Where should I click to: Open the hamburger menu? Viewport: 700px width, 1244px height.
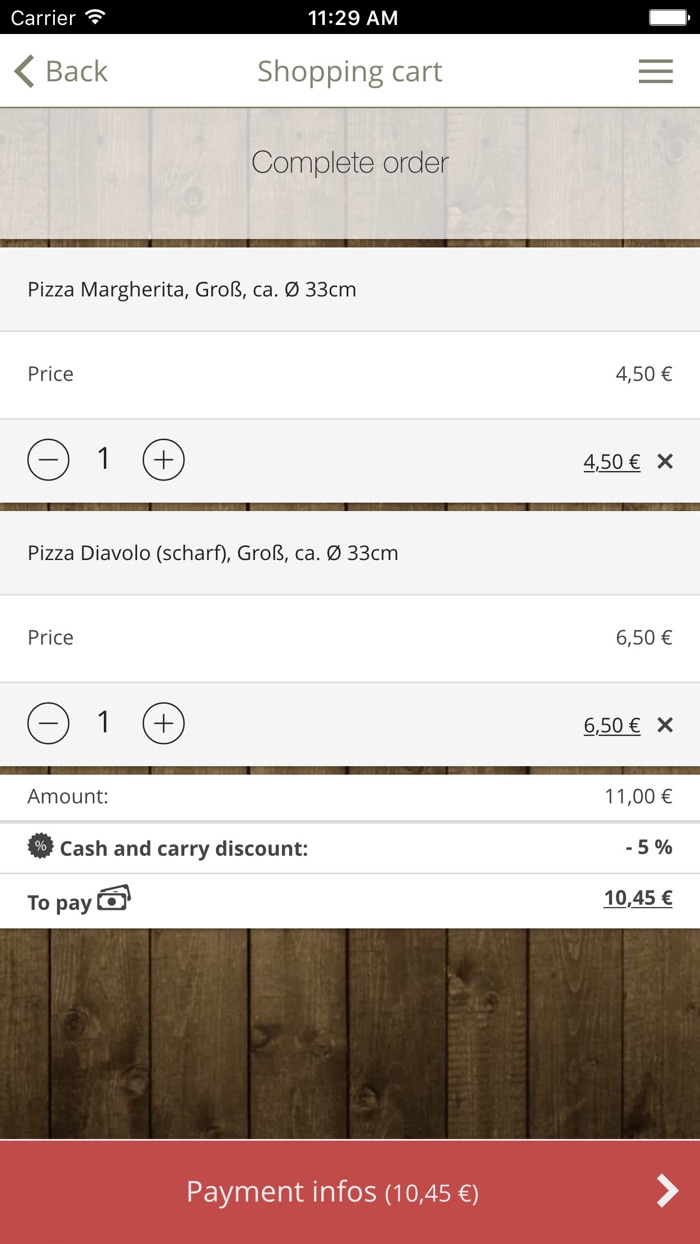655,72
